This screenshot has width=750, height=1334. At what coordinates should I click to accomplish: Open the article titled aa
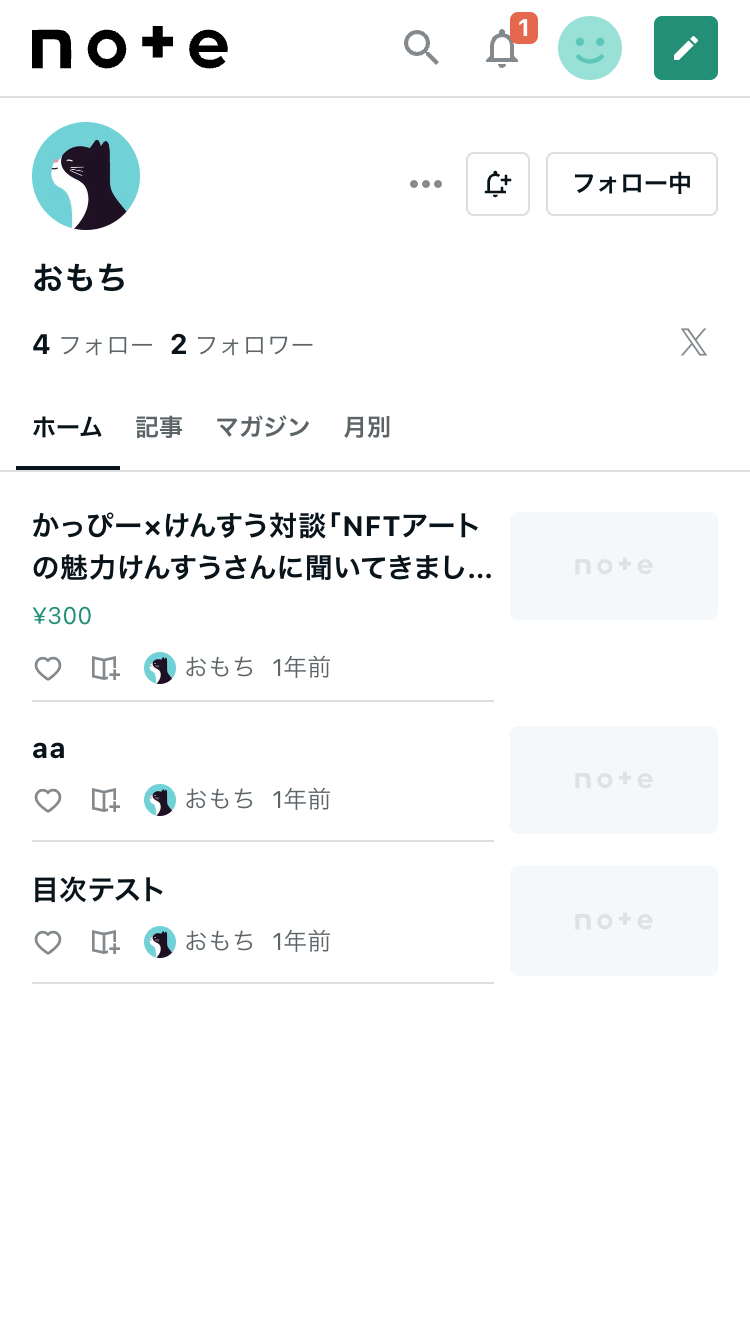pyautogui.click(x=49, y=748)
